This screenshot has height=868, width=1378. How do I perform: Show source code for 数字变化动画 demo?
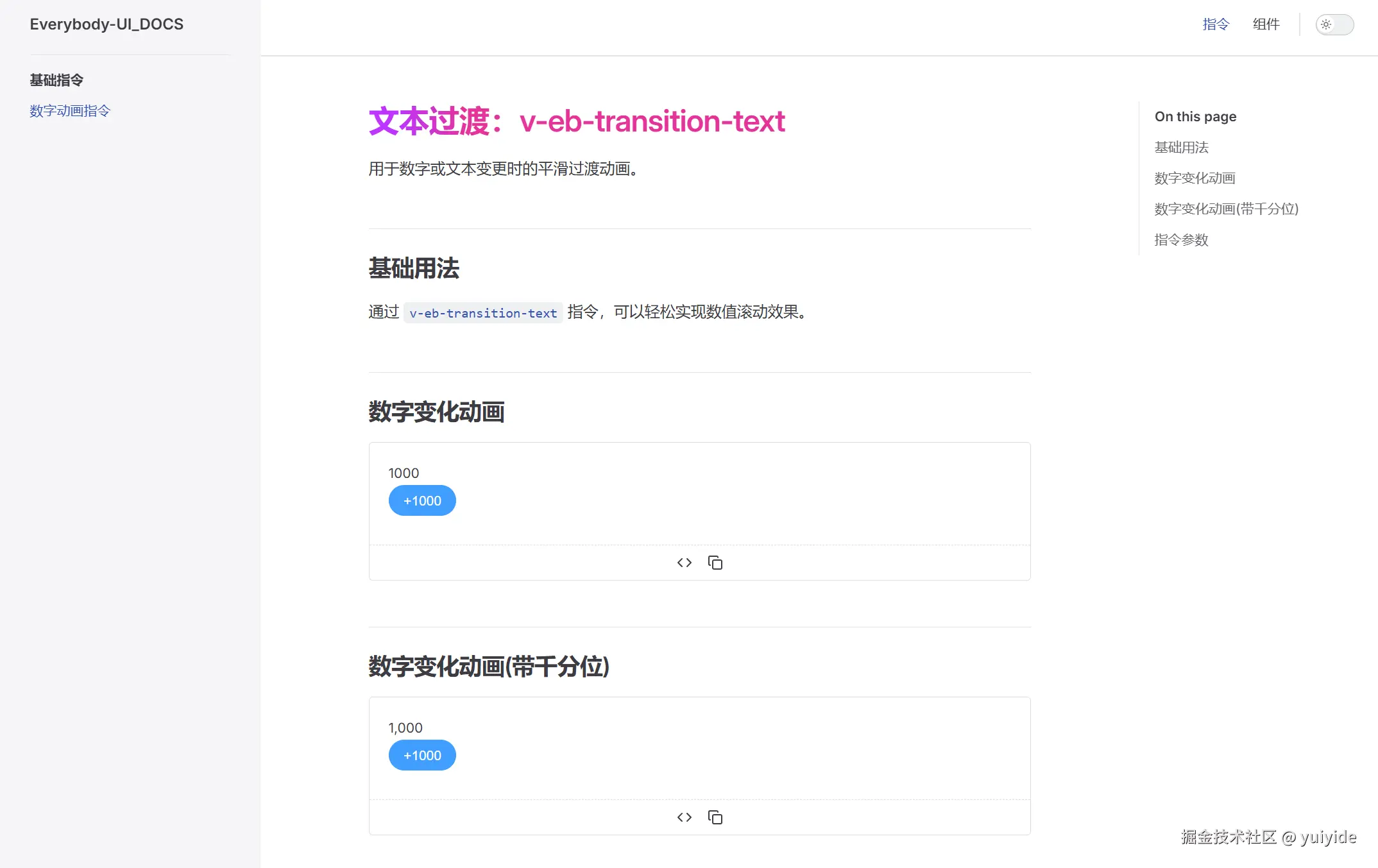(x=684, y=563)
